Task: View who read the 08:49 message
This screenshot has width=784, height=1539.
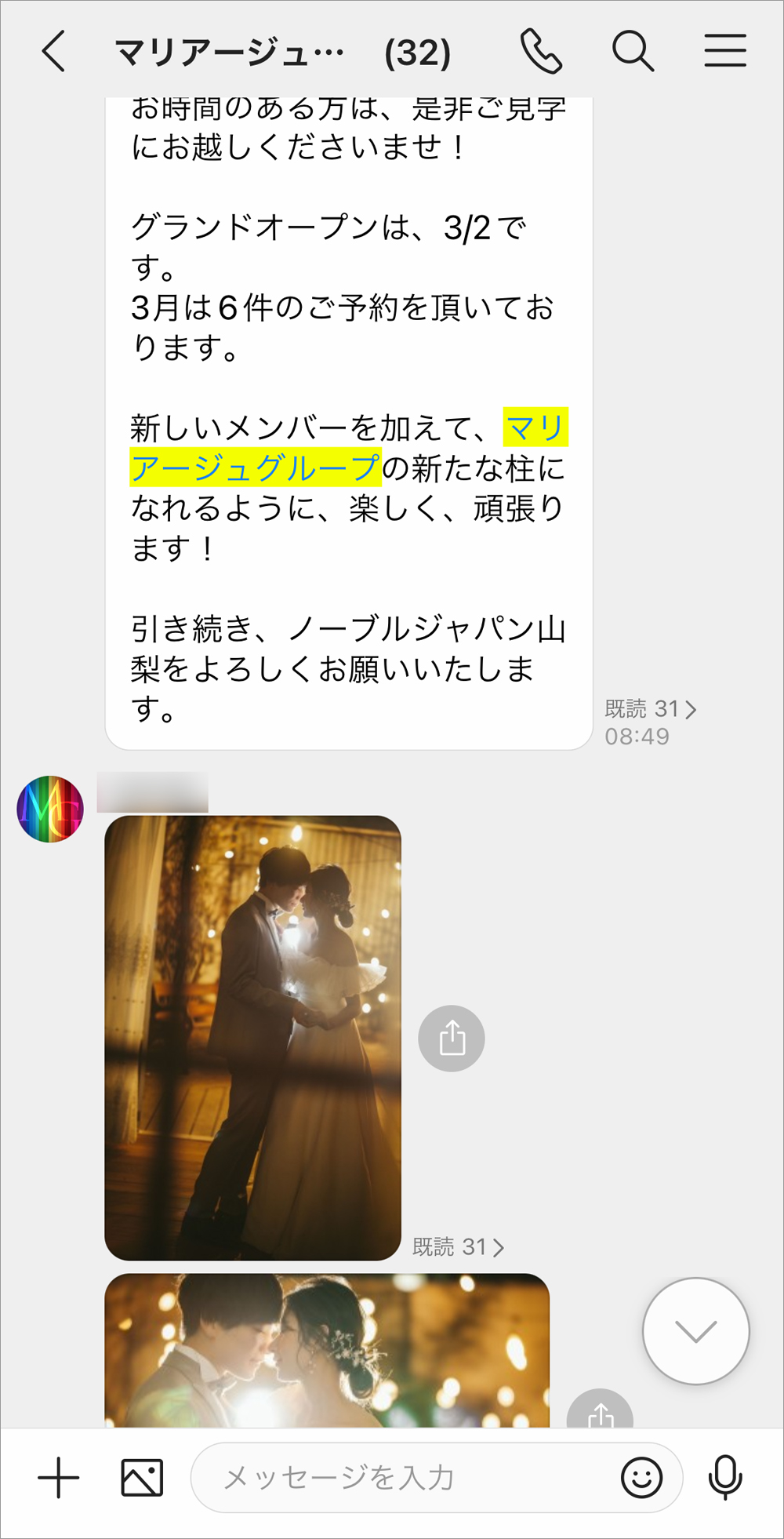Action: tap(650, 709)
